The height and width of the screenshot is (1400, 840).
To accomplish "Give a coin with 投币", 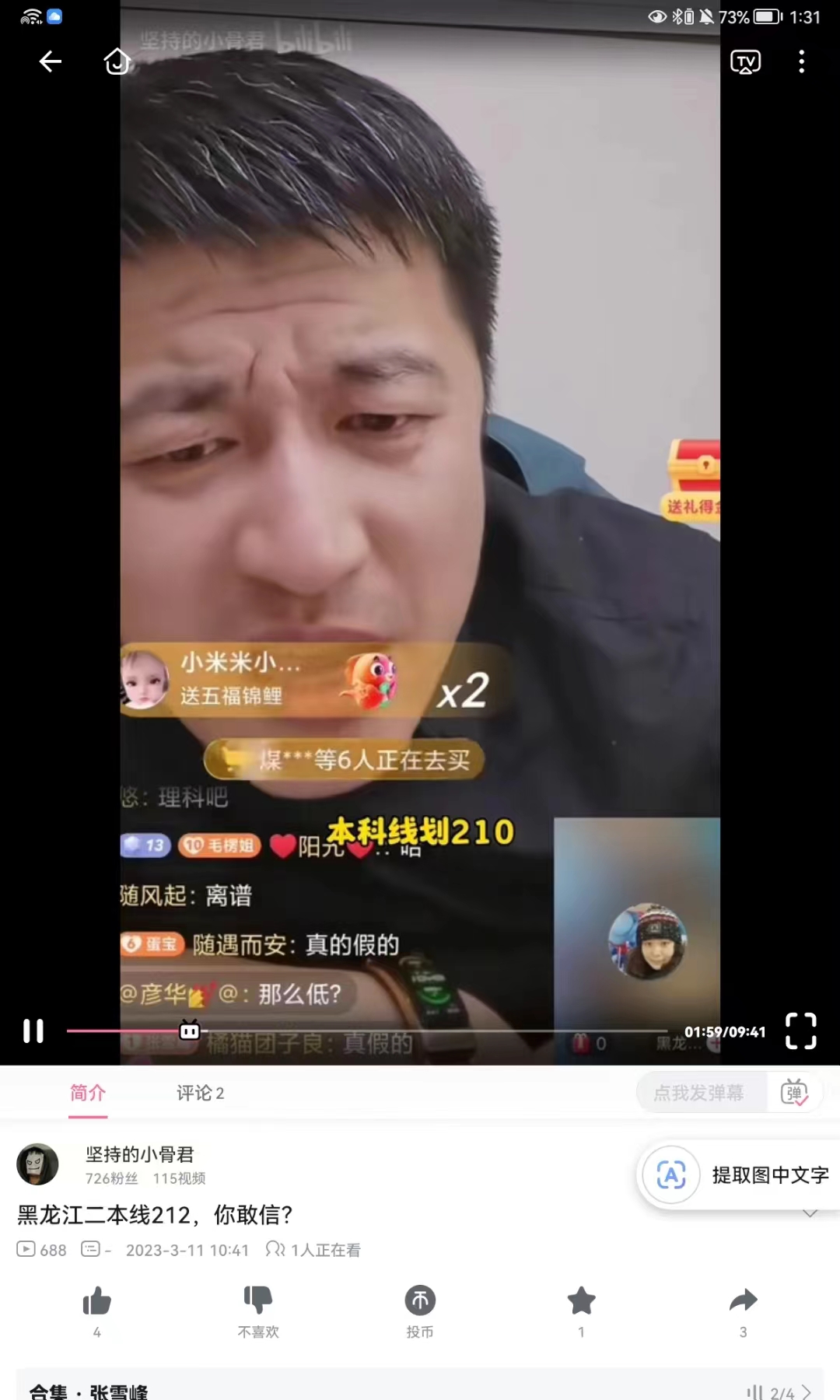I will [420, 1300].
